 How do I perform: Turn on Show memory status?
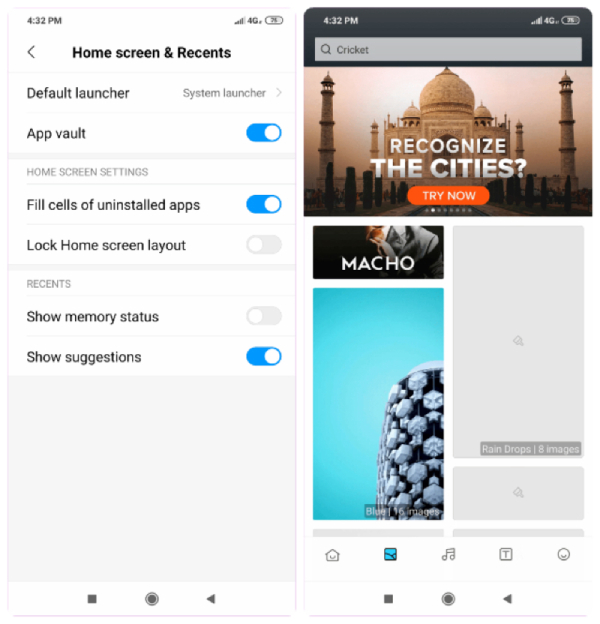[x=264, y=317]
